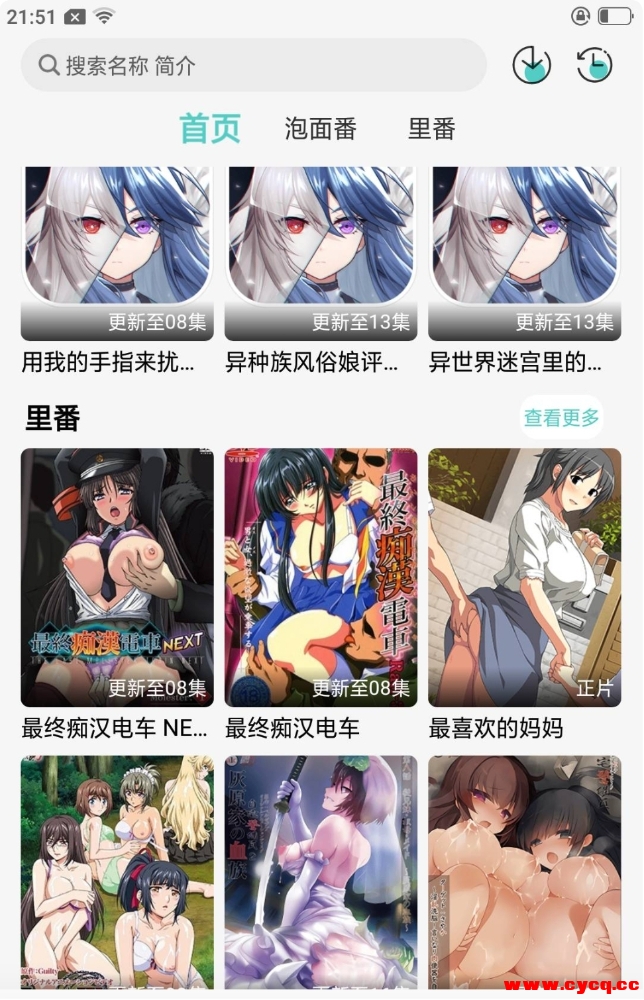
Task: Open the watch history clock icon
Action: tap(595, 66)
